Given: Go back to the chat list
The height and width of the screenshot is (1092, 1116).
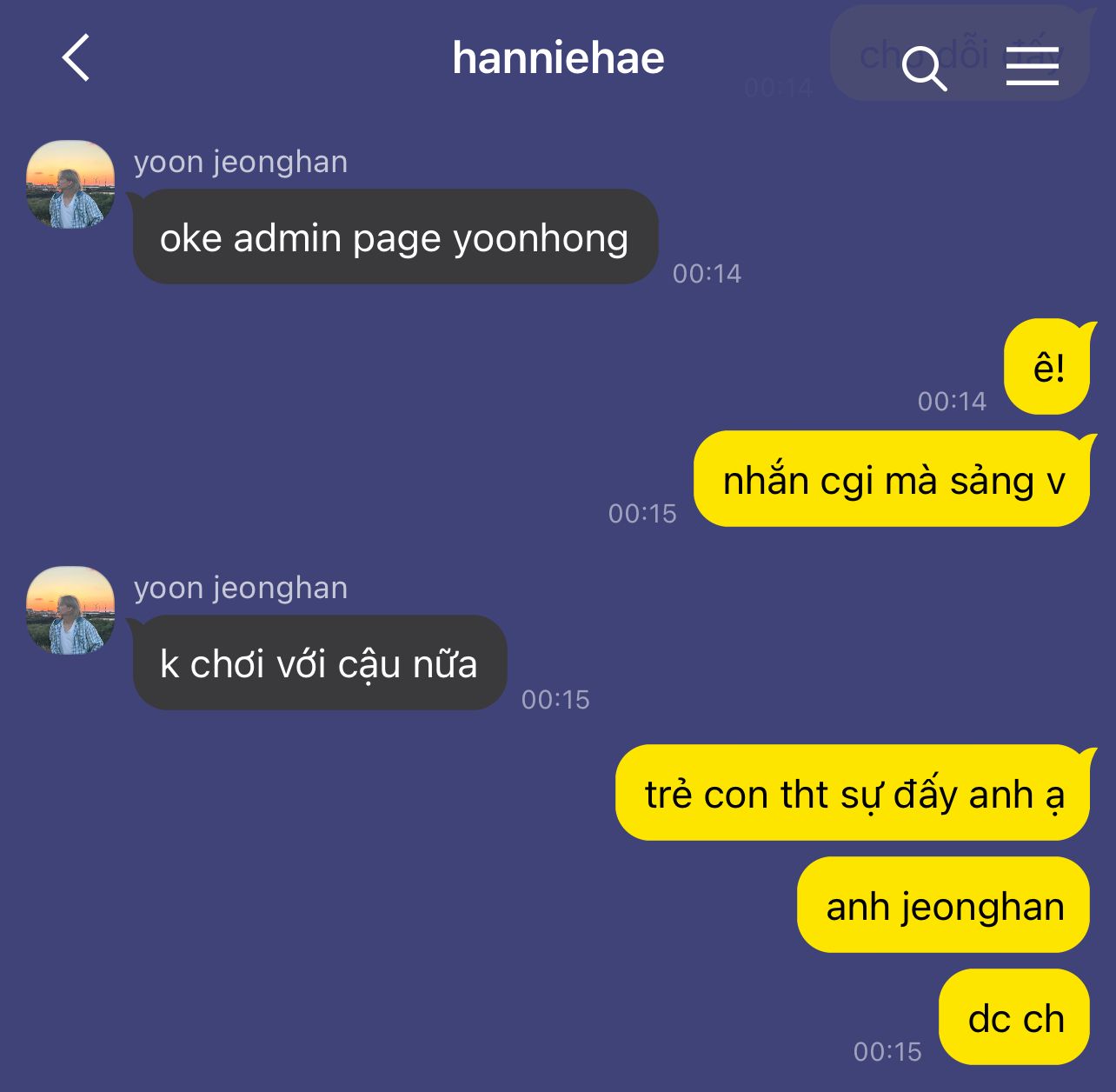Looking at the screenshot, I should [76, 58].
